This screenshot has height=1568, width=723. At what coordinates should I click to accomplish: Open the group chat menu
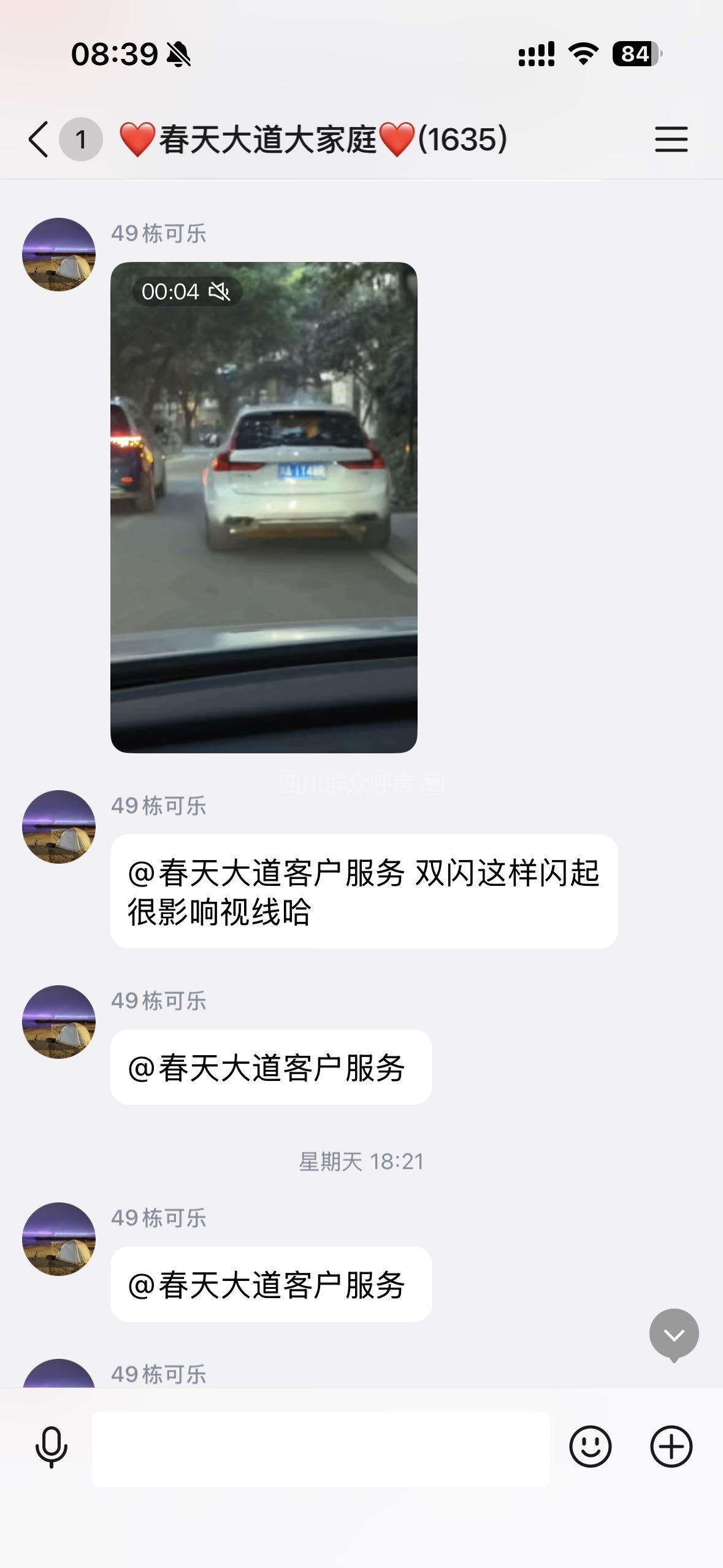point(671,139)
